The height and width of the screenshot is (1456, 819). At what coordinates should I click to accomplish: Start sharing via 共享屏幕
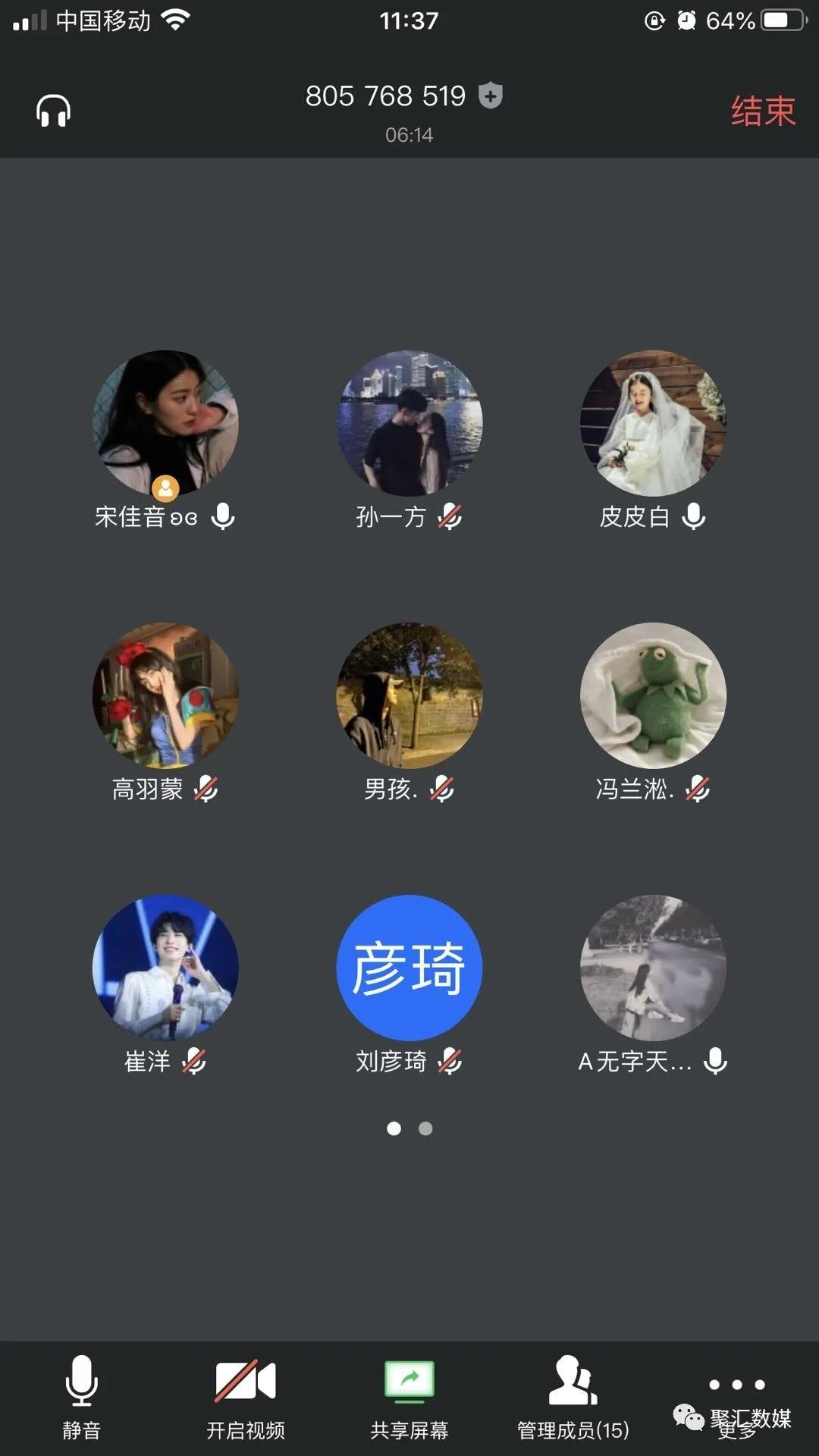click(x=409, y=1397)
